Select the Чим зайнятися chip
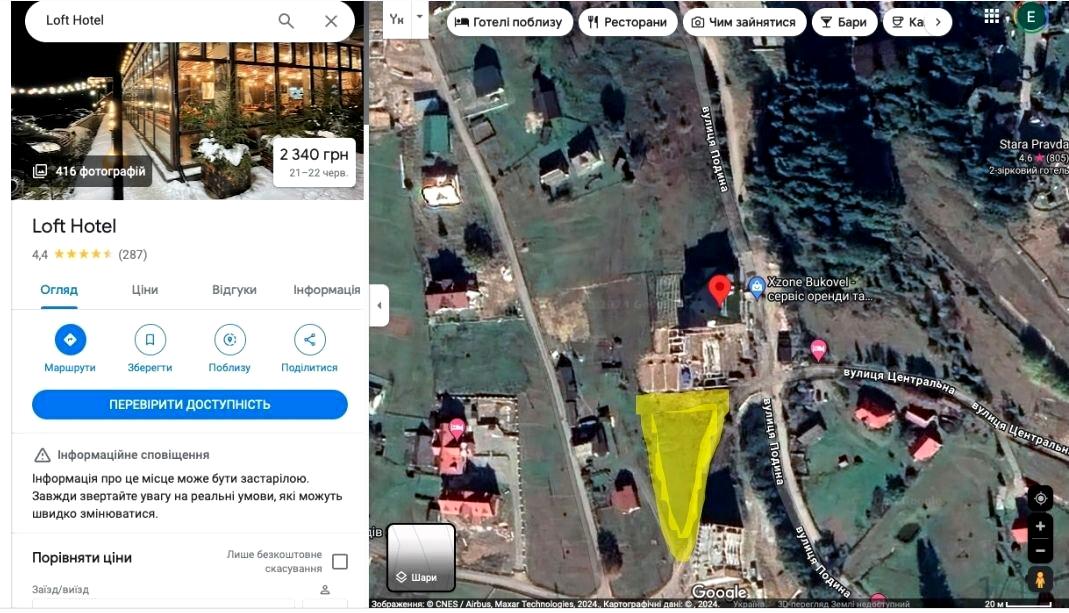1069x613 pixels. (x=744, y=22)
